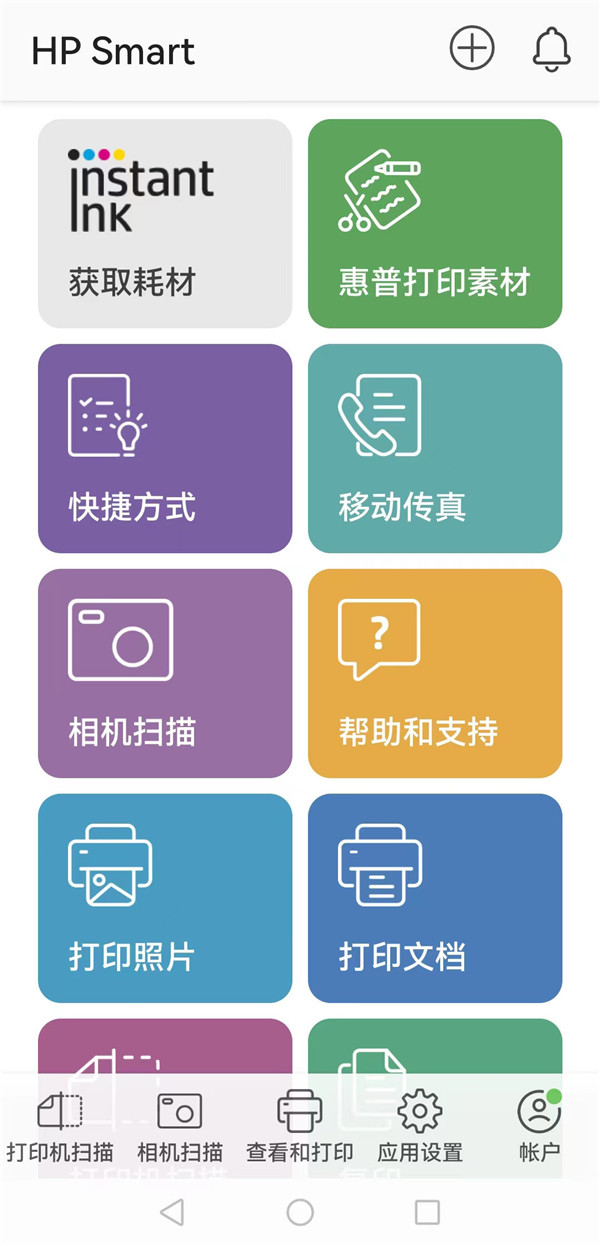Open the notifications bell
Image resolution: width=600 pixels, height=1246 pixels.
[x=551, y=49]
